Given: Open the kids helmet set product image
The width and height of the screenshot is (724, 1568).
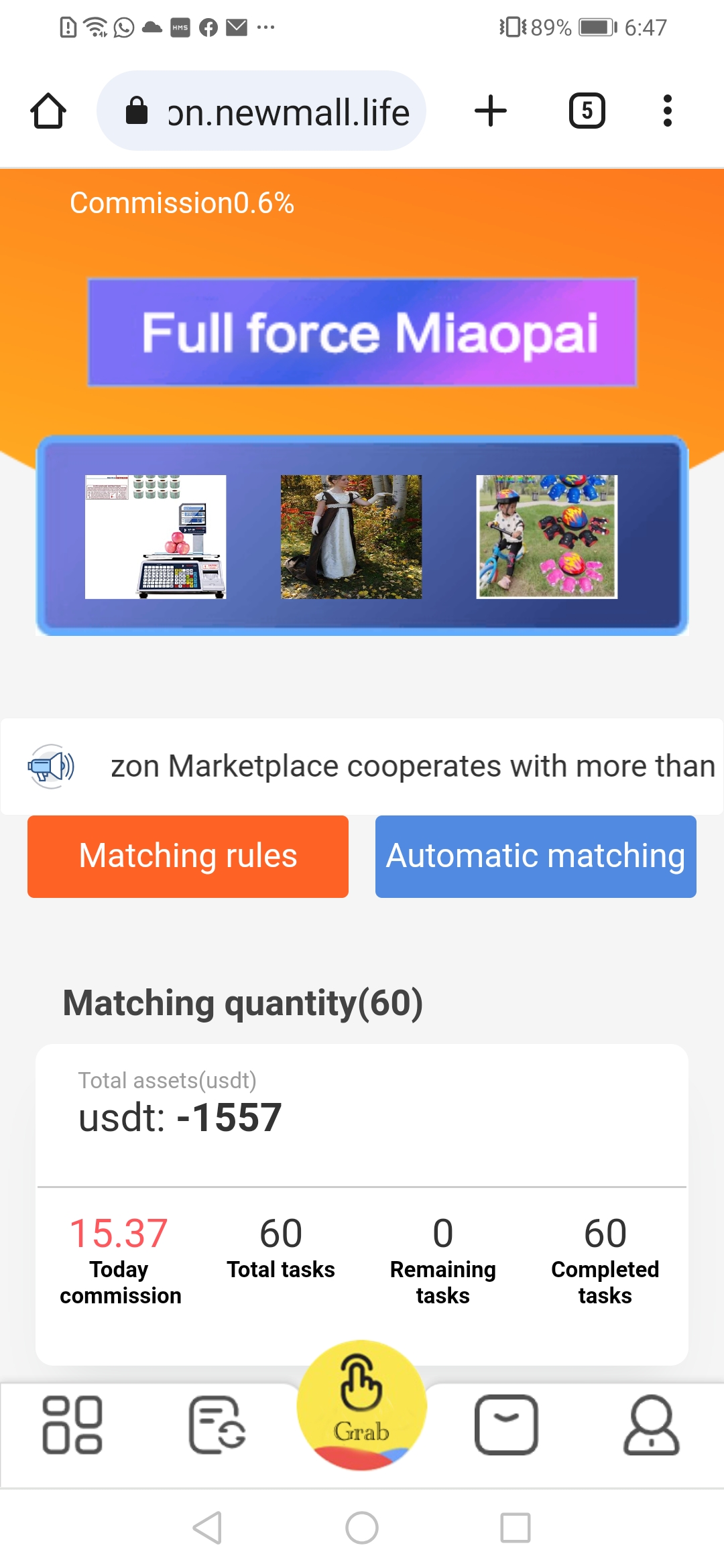Looking at the screenshot, I should (547, 537).
